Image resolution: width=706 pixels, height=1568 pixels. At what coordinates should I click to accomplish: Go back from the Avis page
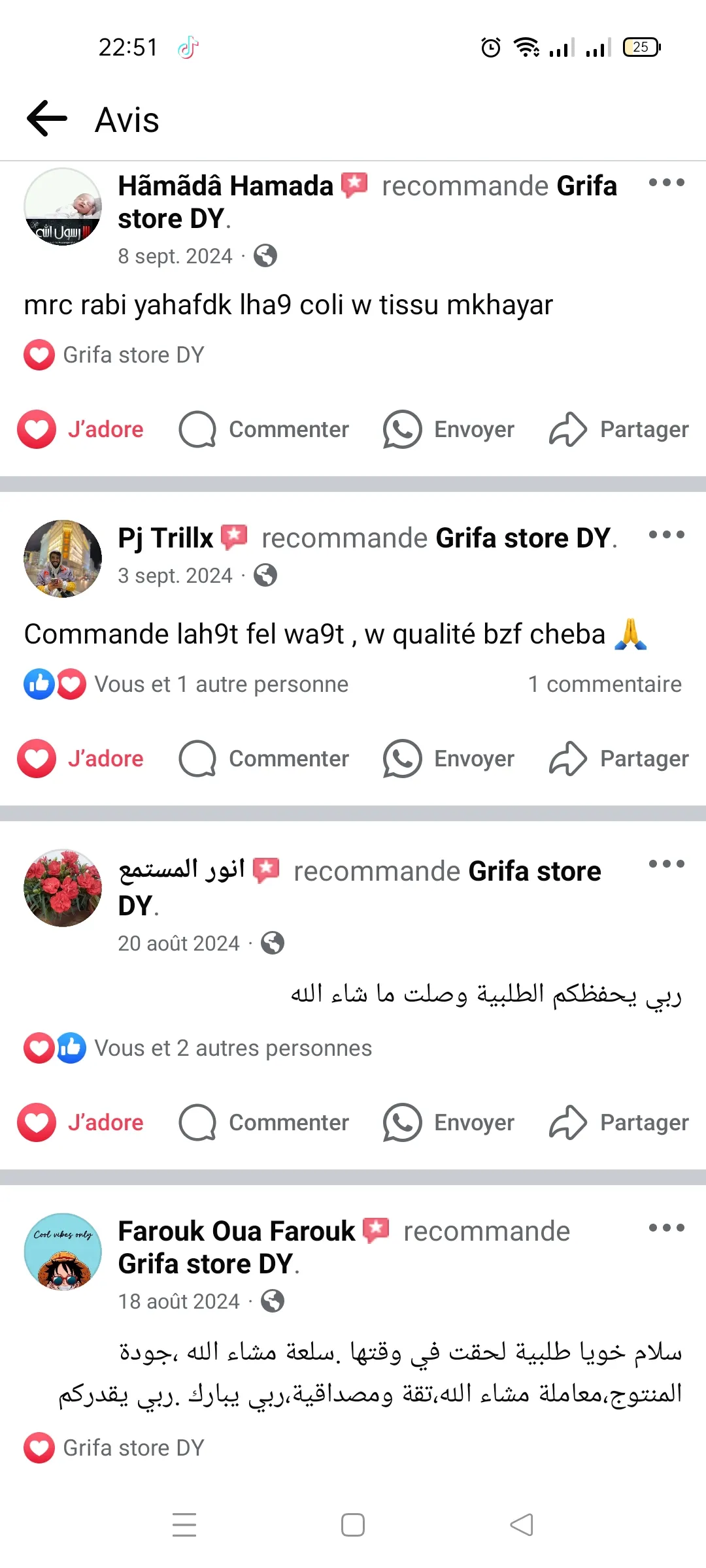point(47,119)
